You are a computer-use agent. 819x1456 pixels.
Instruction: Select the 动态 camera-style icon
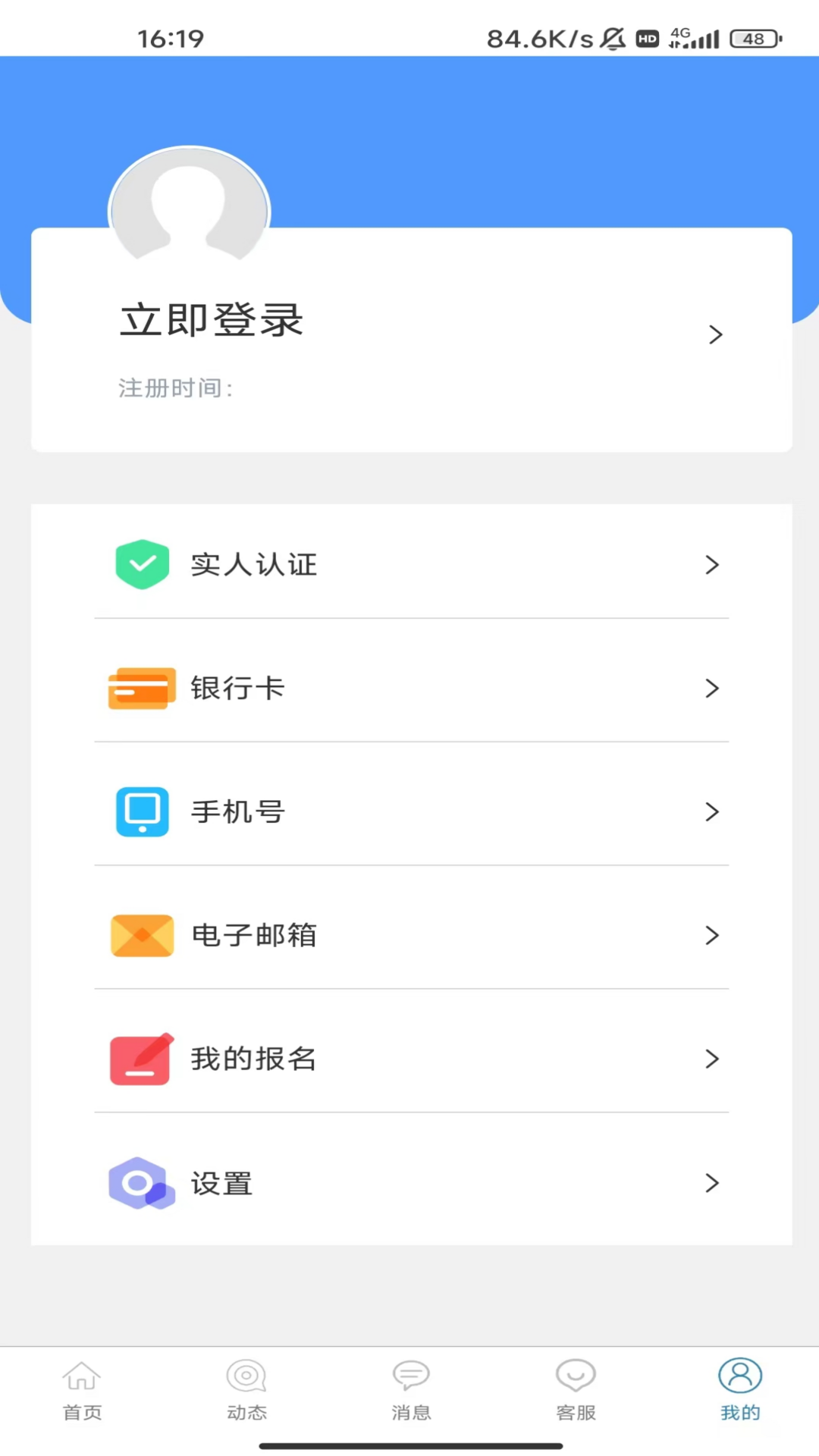[246, 1375]
